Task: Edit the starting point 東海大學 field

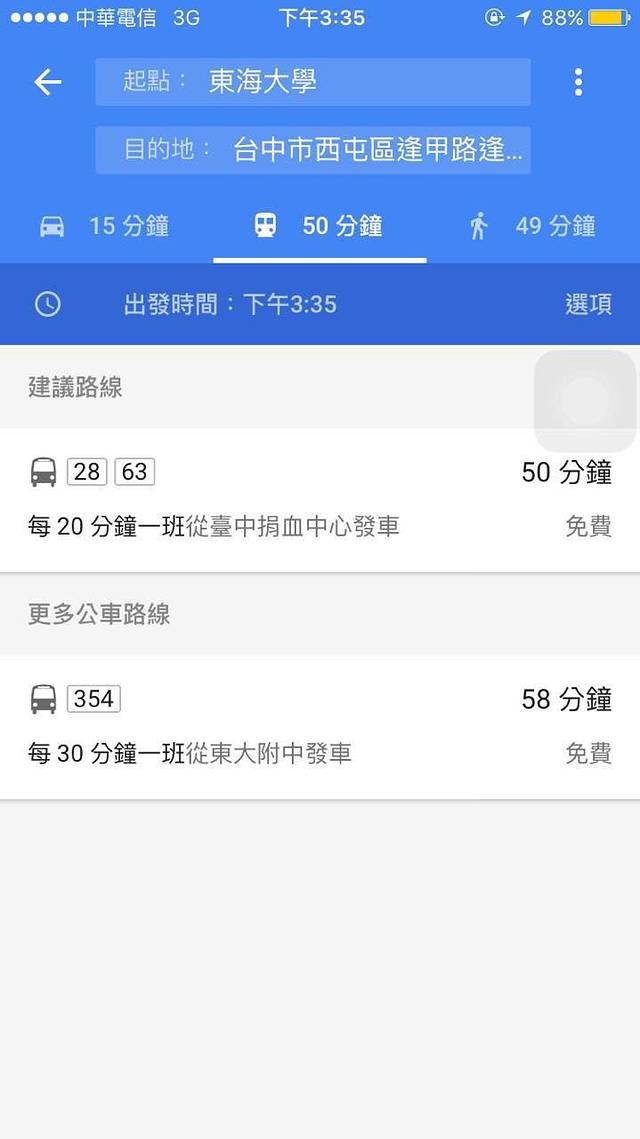Action: 312,82
